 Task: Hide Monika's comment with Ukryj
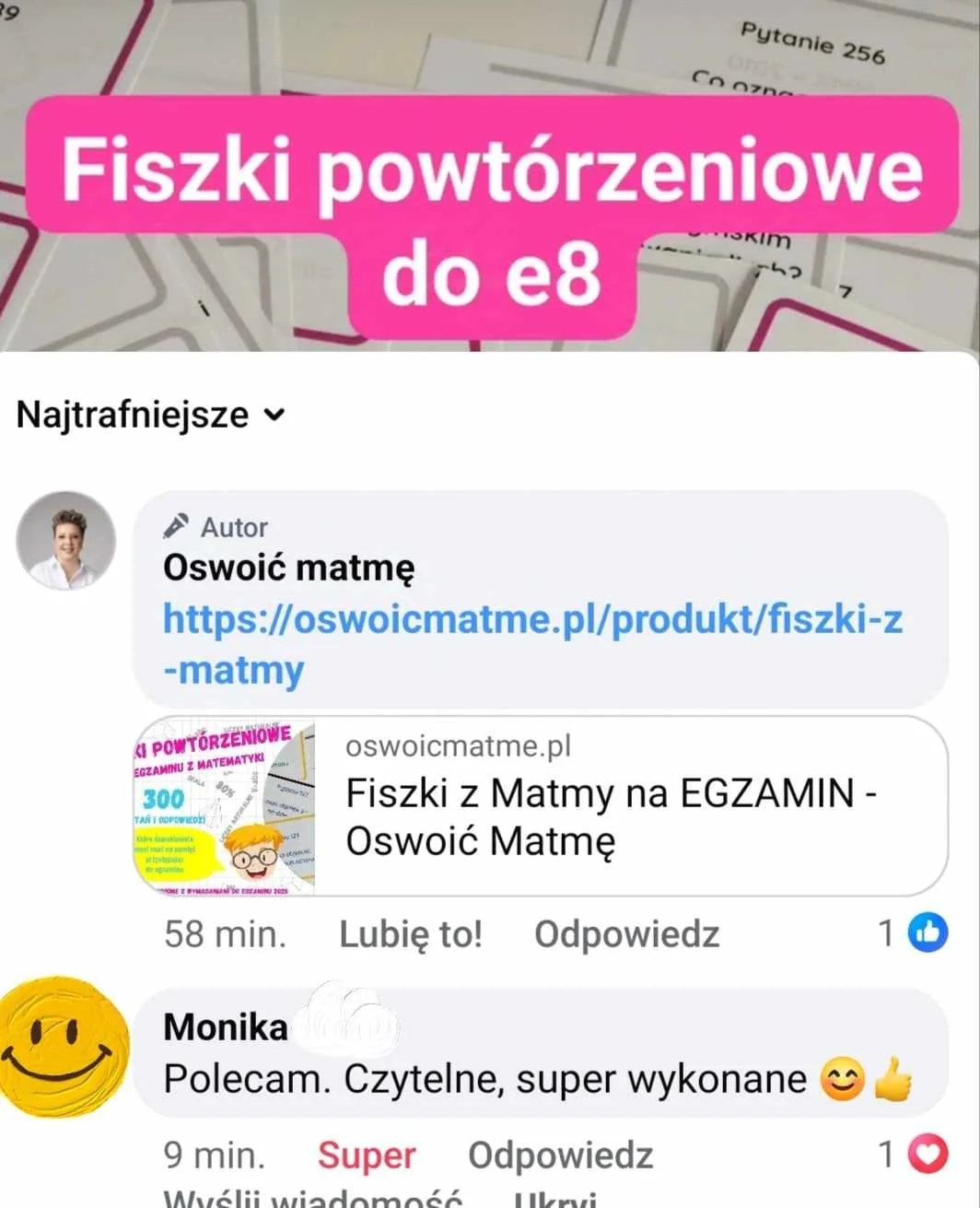[555, 1199]
